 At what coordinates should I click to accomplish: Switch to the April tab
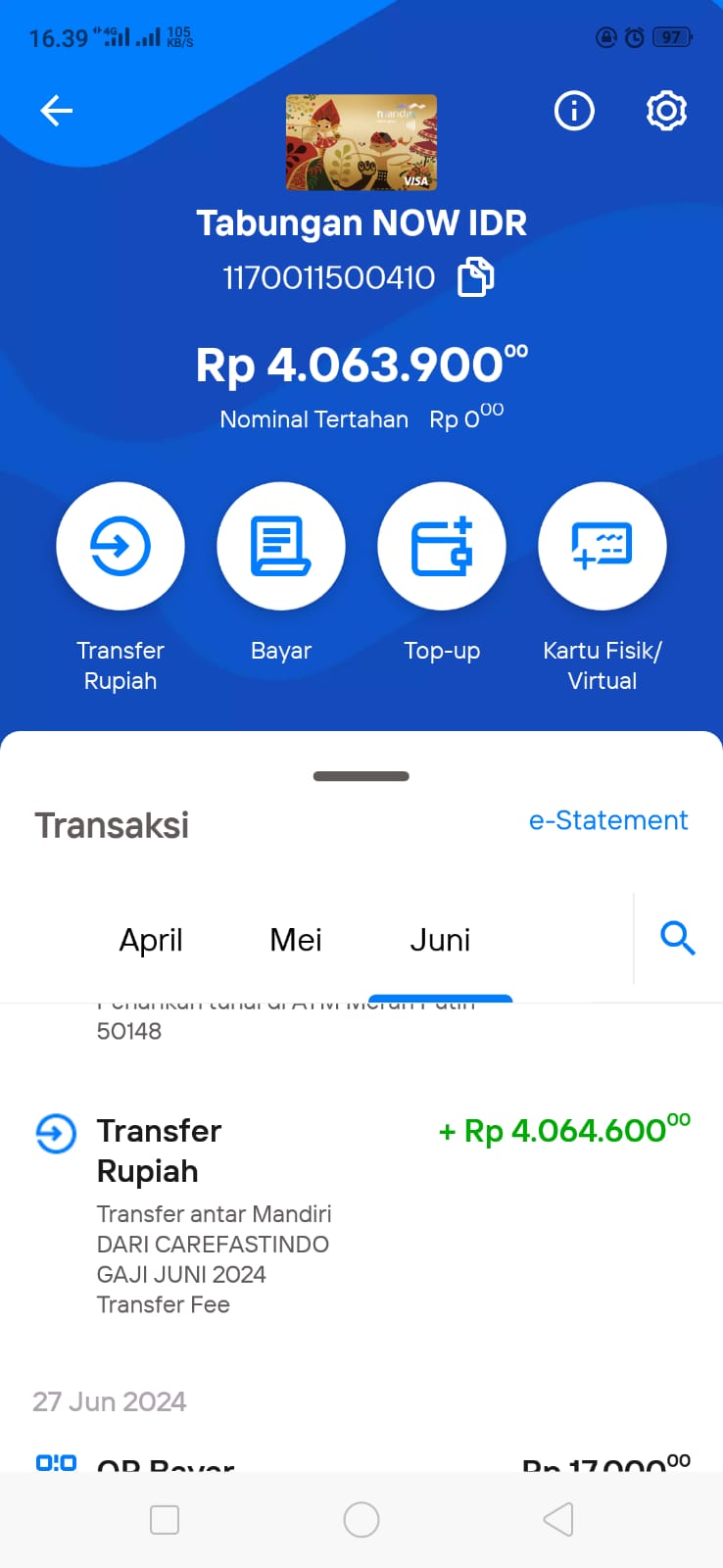[151, 940]
